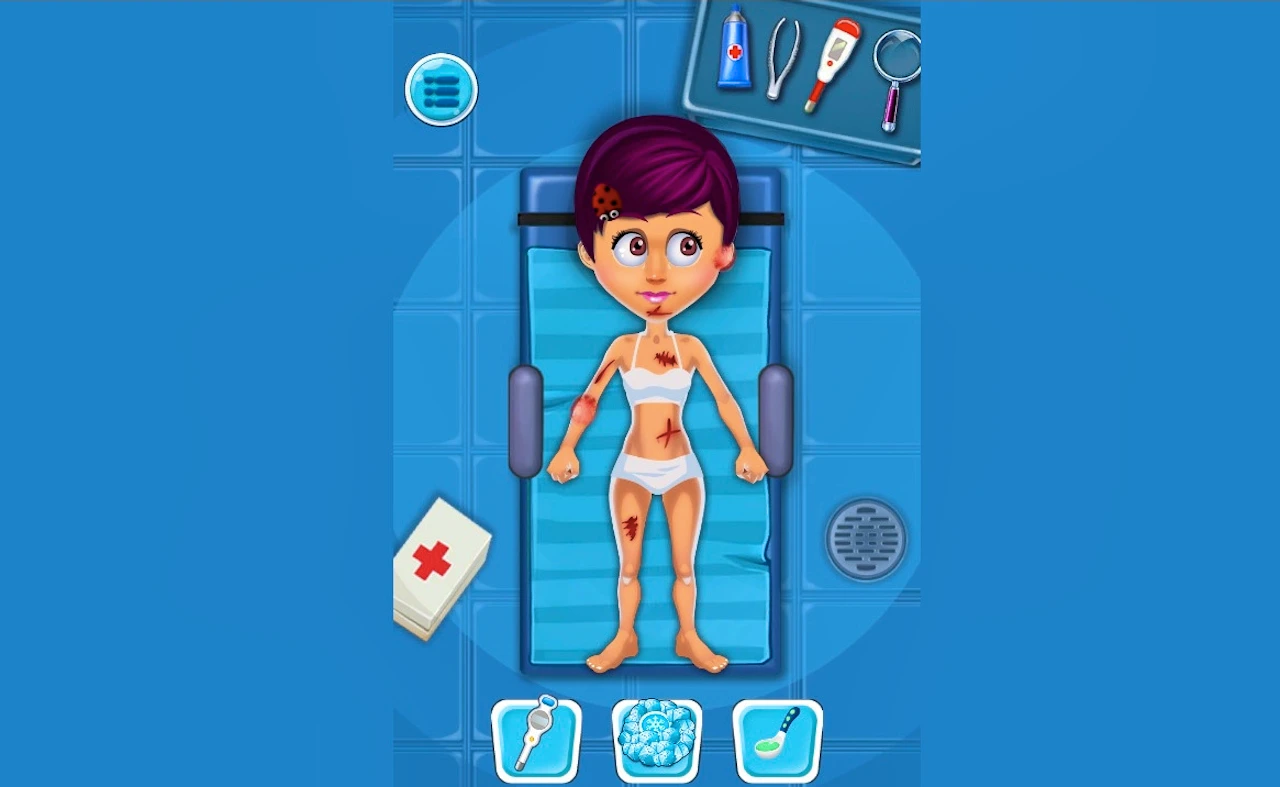The height and width of the screenshot is (787, 1280).
Task: Open the first aid kit box
Action: (438, 568)
